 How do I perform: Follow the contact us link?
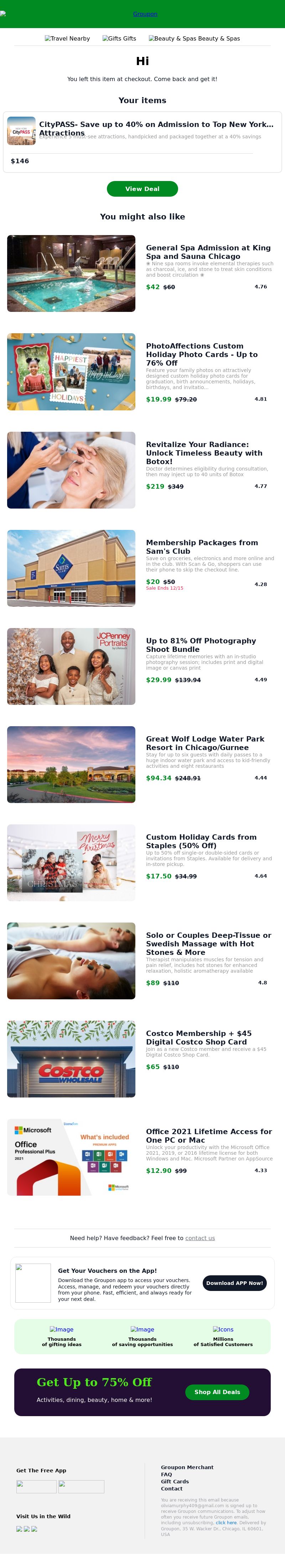[x=199, y=1238]
